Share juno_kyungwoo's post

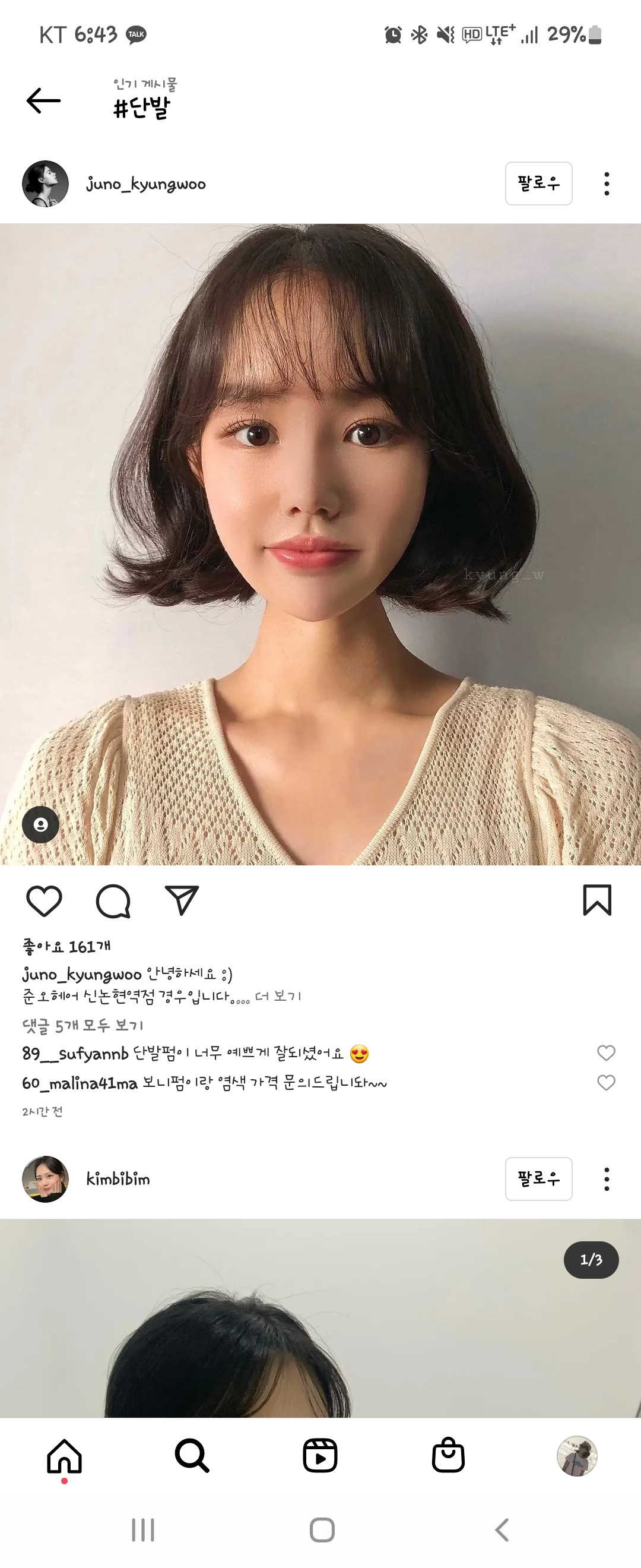[182, 900]
